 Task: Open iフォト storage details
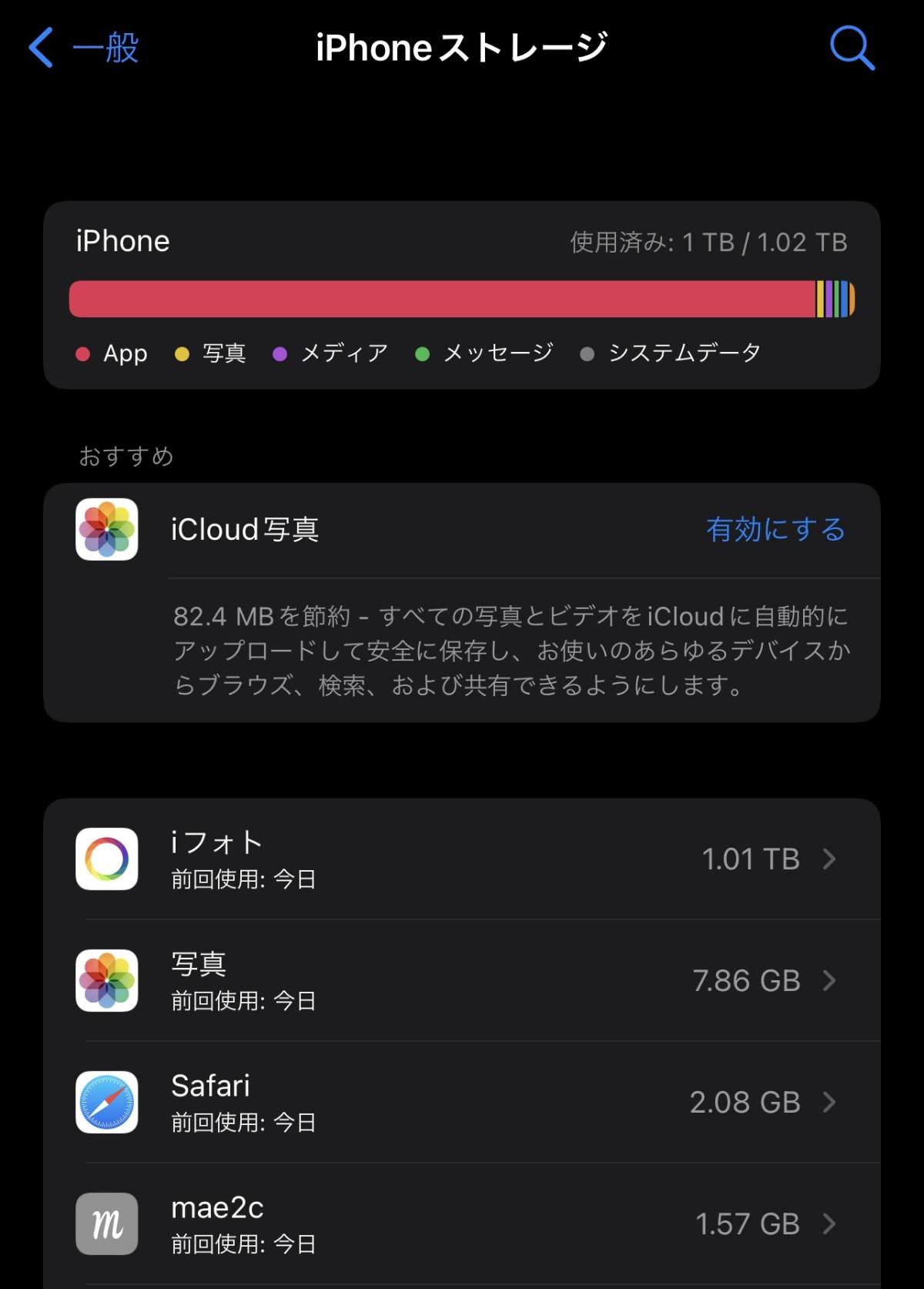pos(462,859)
